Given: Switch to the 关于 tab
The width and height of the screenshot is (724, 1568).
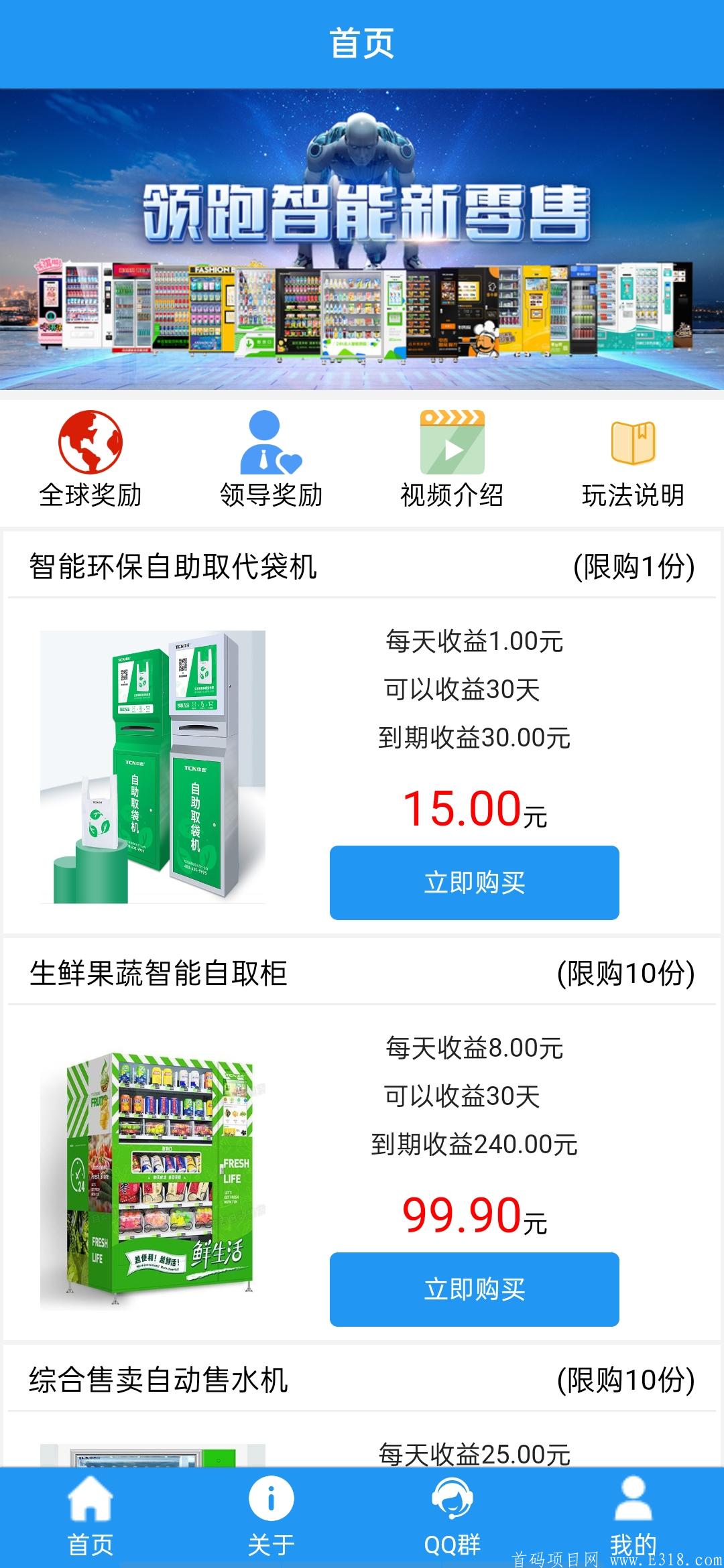Looking at the screenshot, I should point(271,1517).
